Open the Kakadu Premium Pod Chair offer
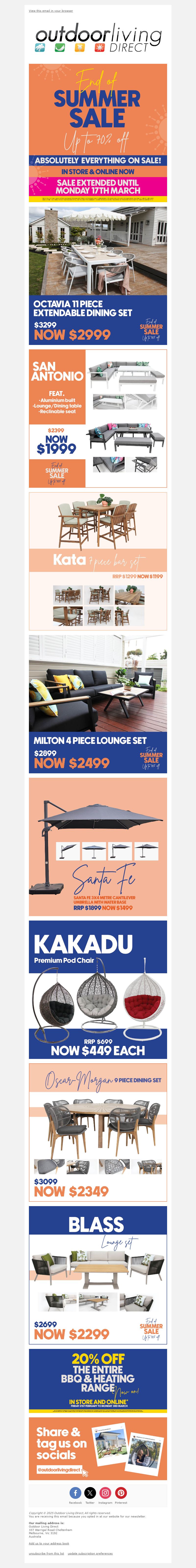Viewport: 196px width, 1568px height. point(98,990)
